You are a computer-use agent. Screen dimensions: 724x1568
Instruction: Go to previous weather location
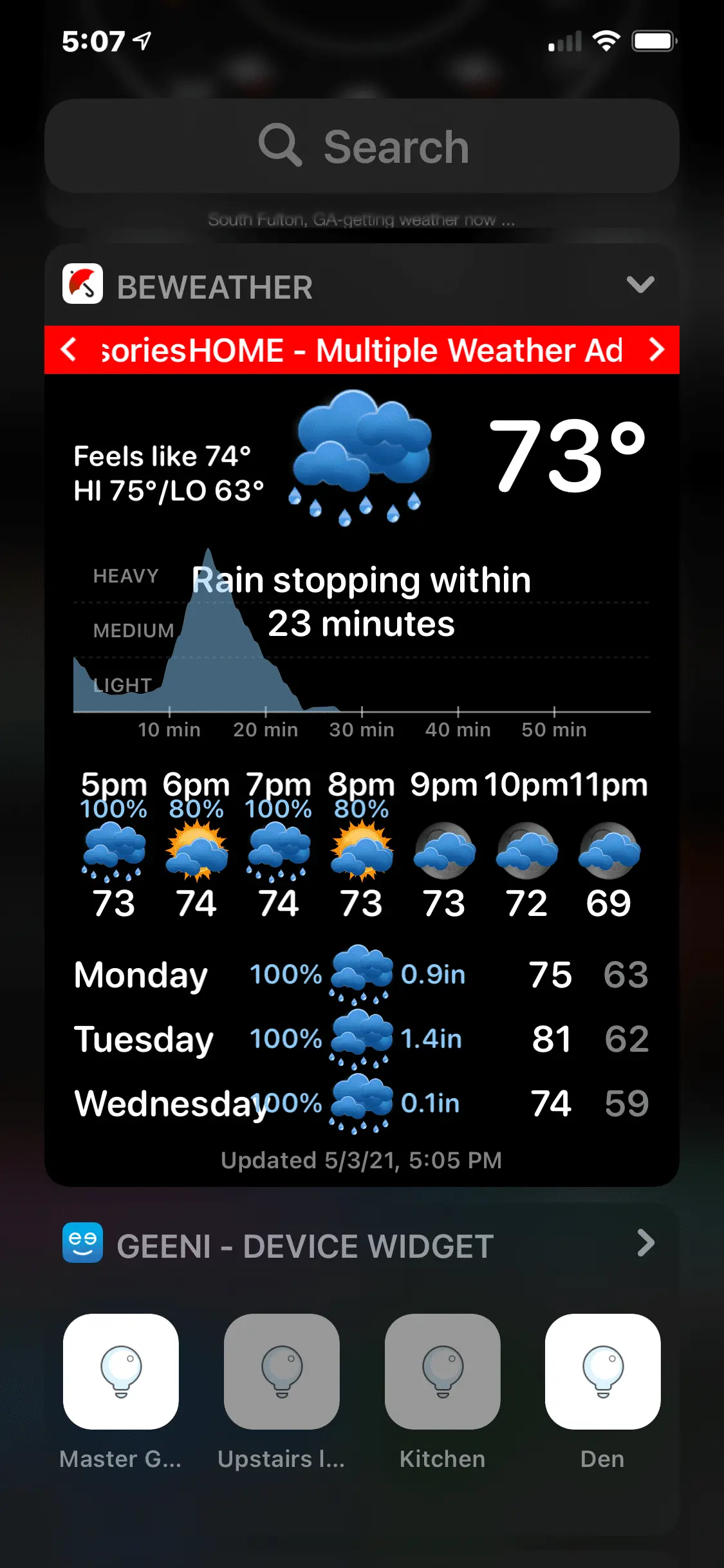[x=69, y=350]
